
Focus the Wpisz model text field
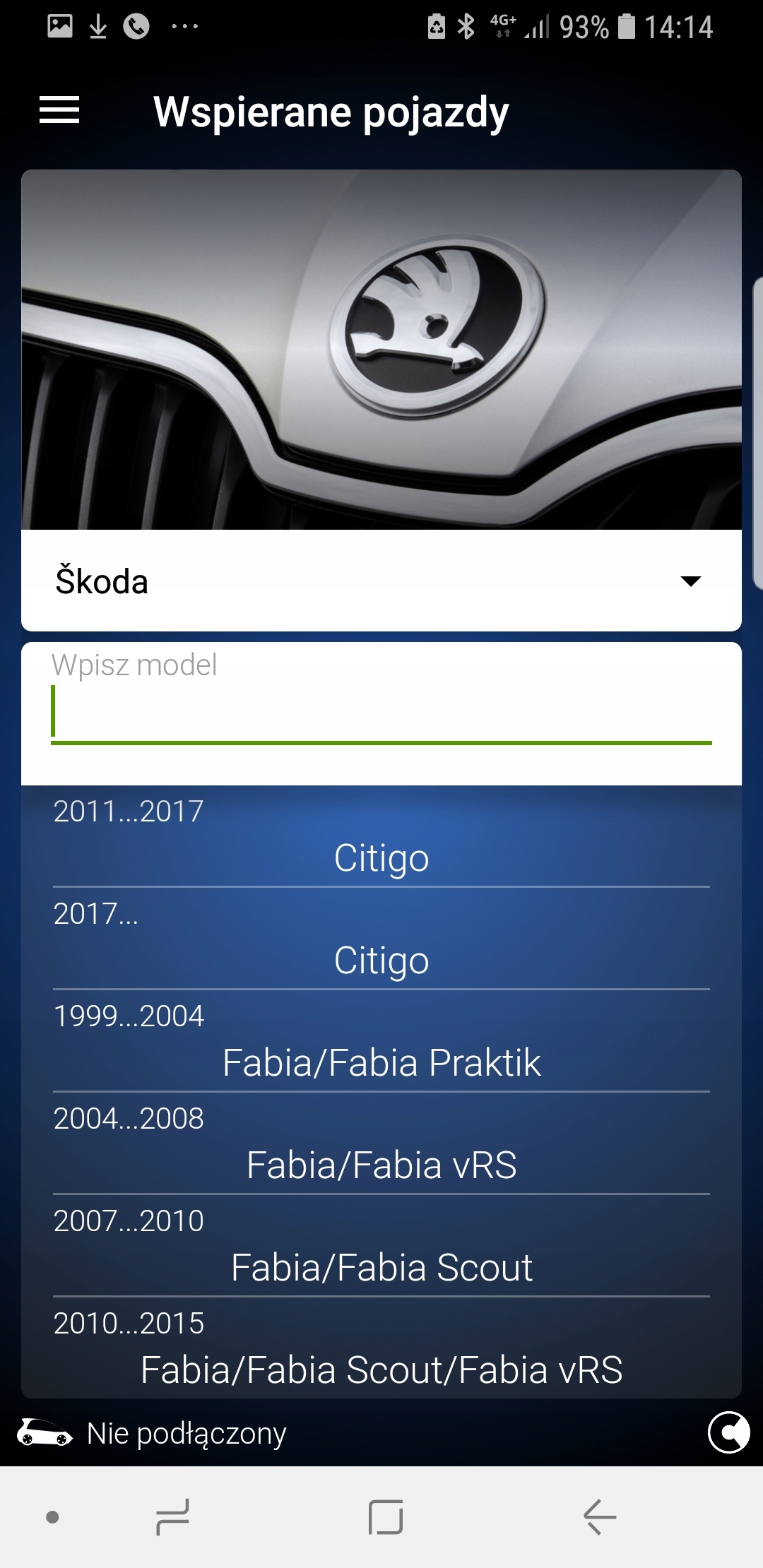(381, 713)
